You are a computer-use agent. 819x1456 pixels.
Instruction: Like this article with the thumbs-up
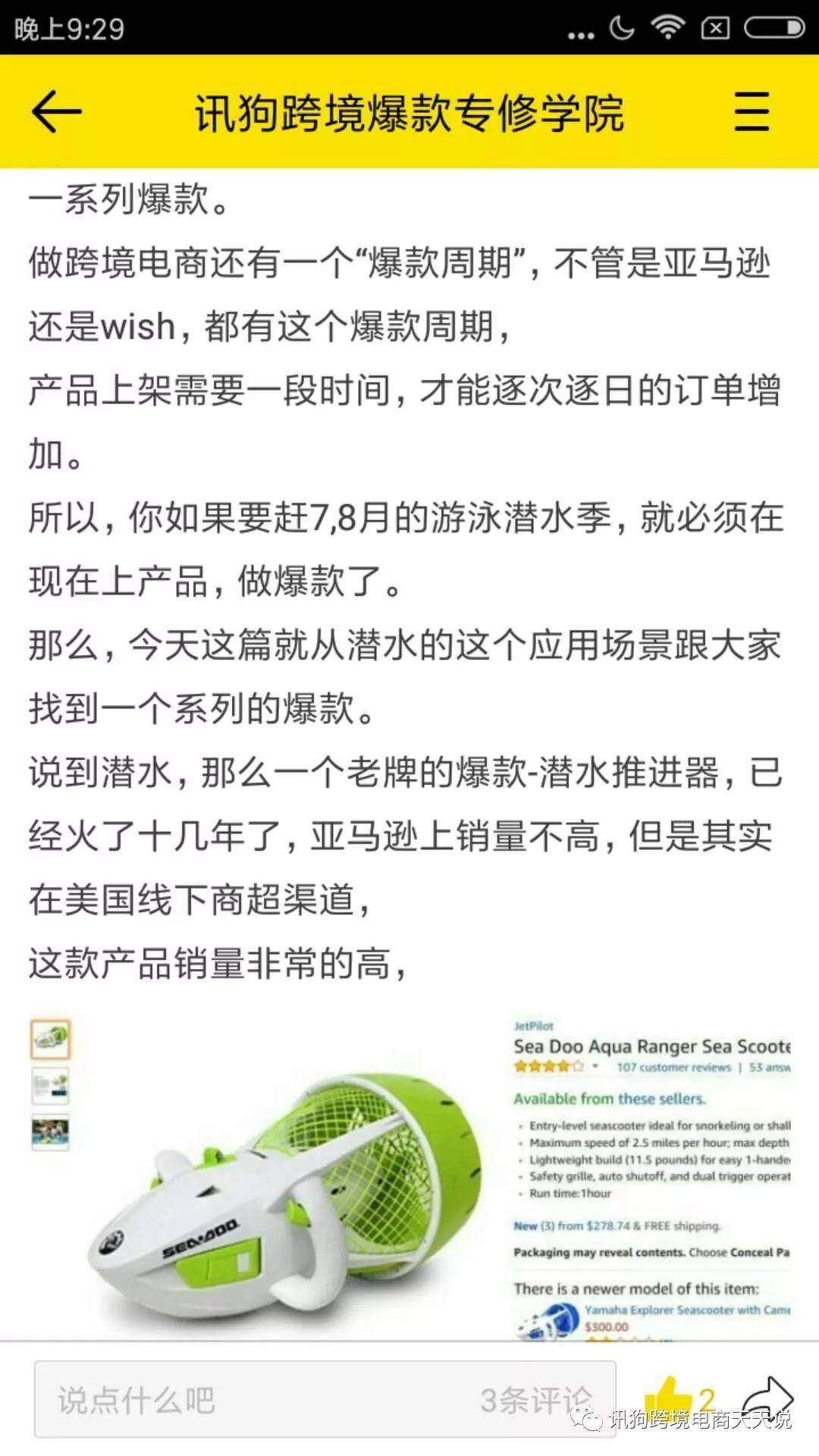tap(669, 1397)
